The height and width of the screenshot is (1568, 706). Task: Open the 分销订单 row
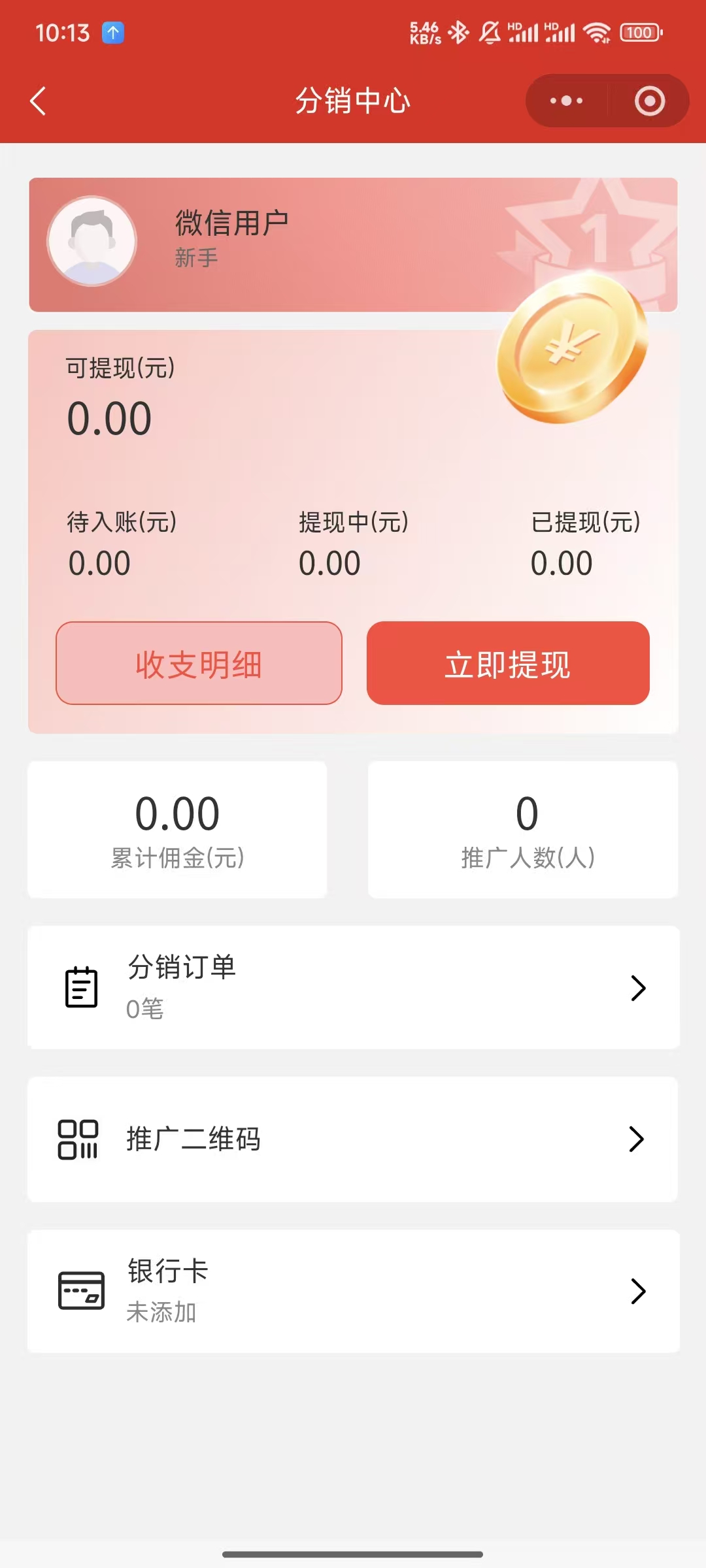[x=353, y=987]
